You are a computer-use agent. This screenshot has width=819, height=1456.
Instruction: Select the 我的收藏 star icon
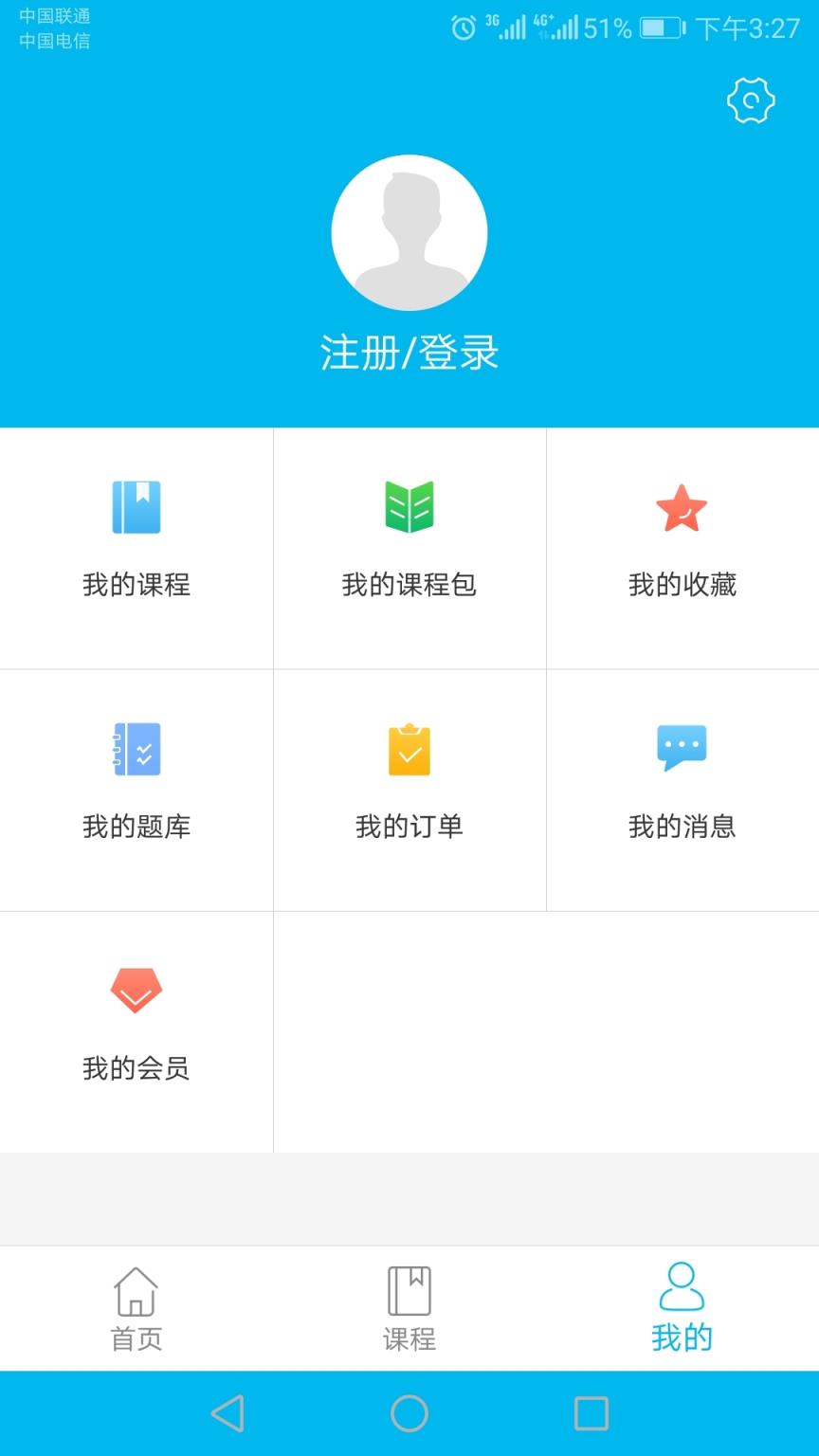pyautogui.click(x=682, y=507)
